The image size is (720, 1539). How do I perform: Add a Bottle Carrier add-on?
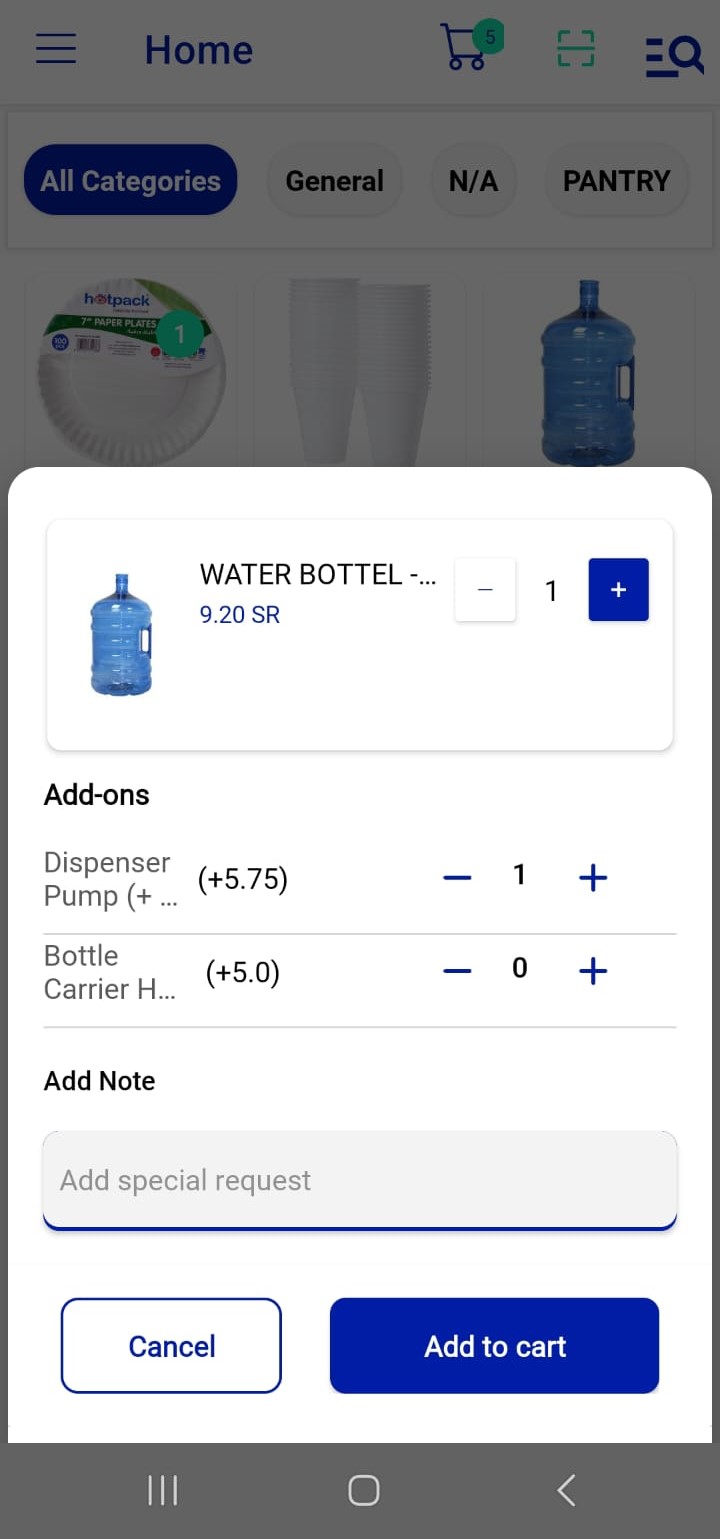[x=593, y=971]
